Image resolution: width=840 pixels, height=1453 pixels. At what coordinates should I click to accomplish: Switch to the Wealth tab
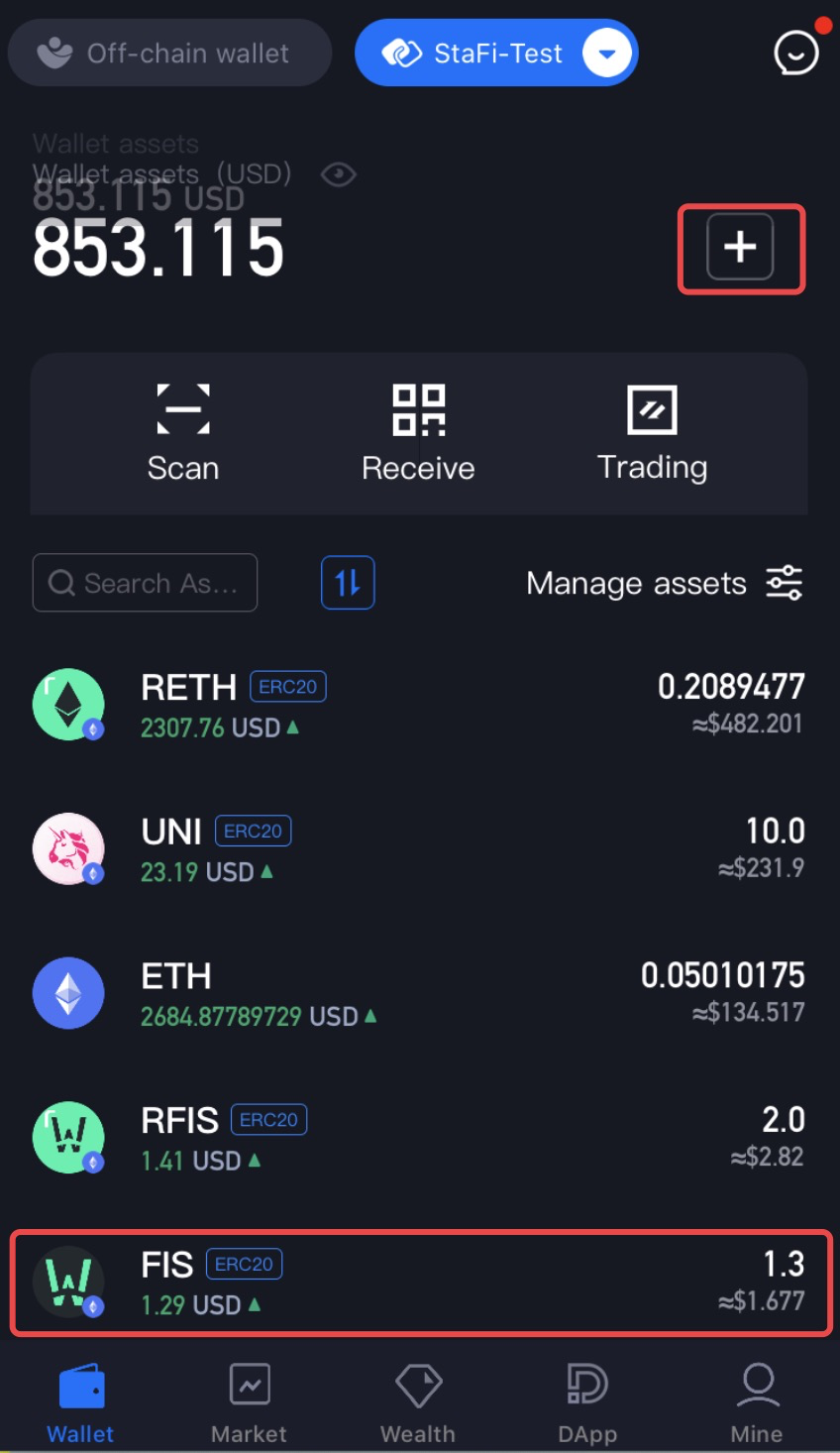418,1403
